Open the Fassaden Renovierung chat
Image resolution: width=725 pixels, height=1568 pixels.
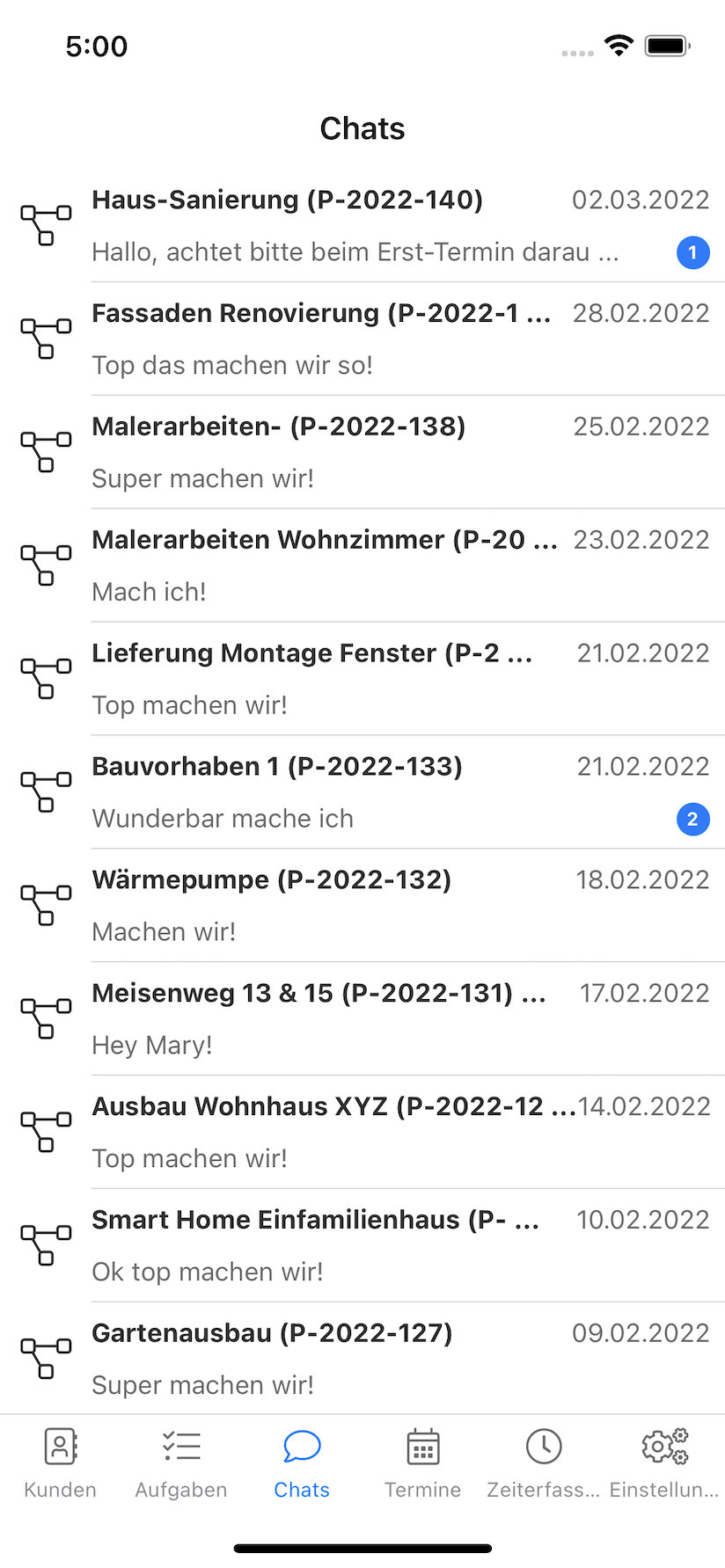(x=362, y=339)
